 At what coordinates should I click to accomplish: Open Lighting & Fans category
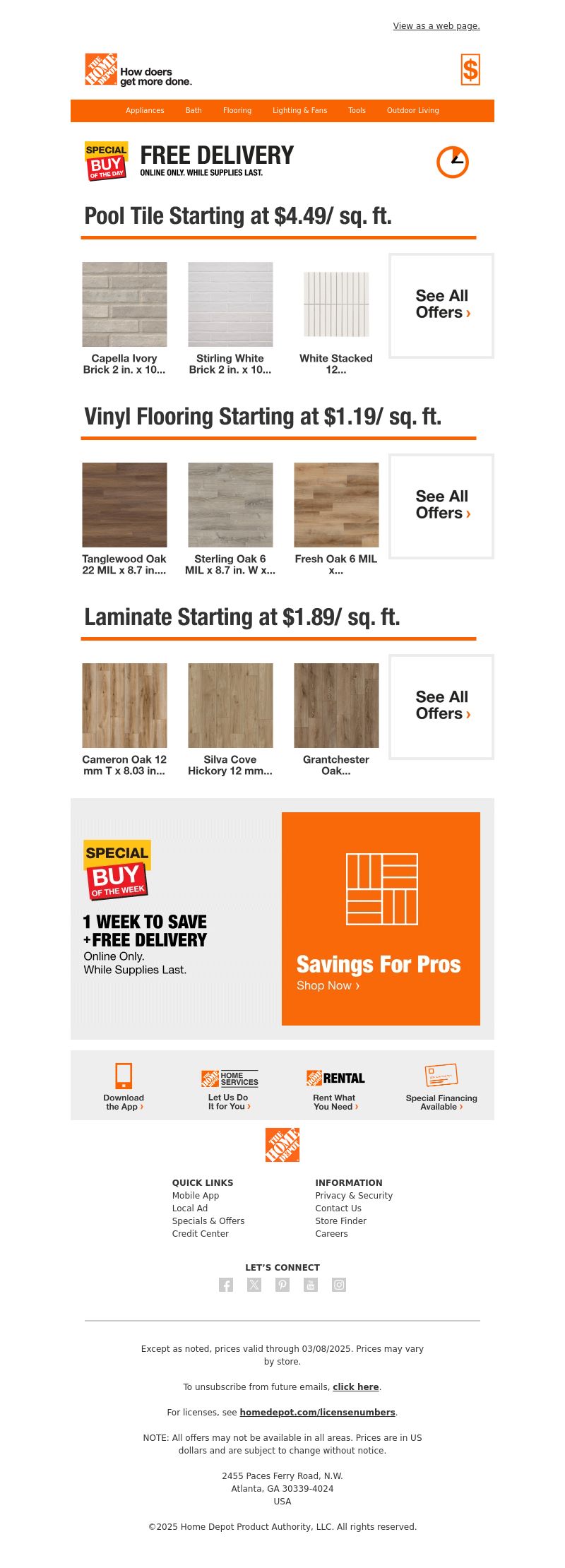299,111
